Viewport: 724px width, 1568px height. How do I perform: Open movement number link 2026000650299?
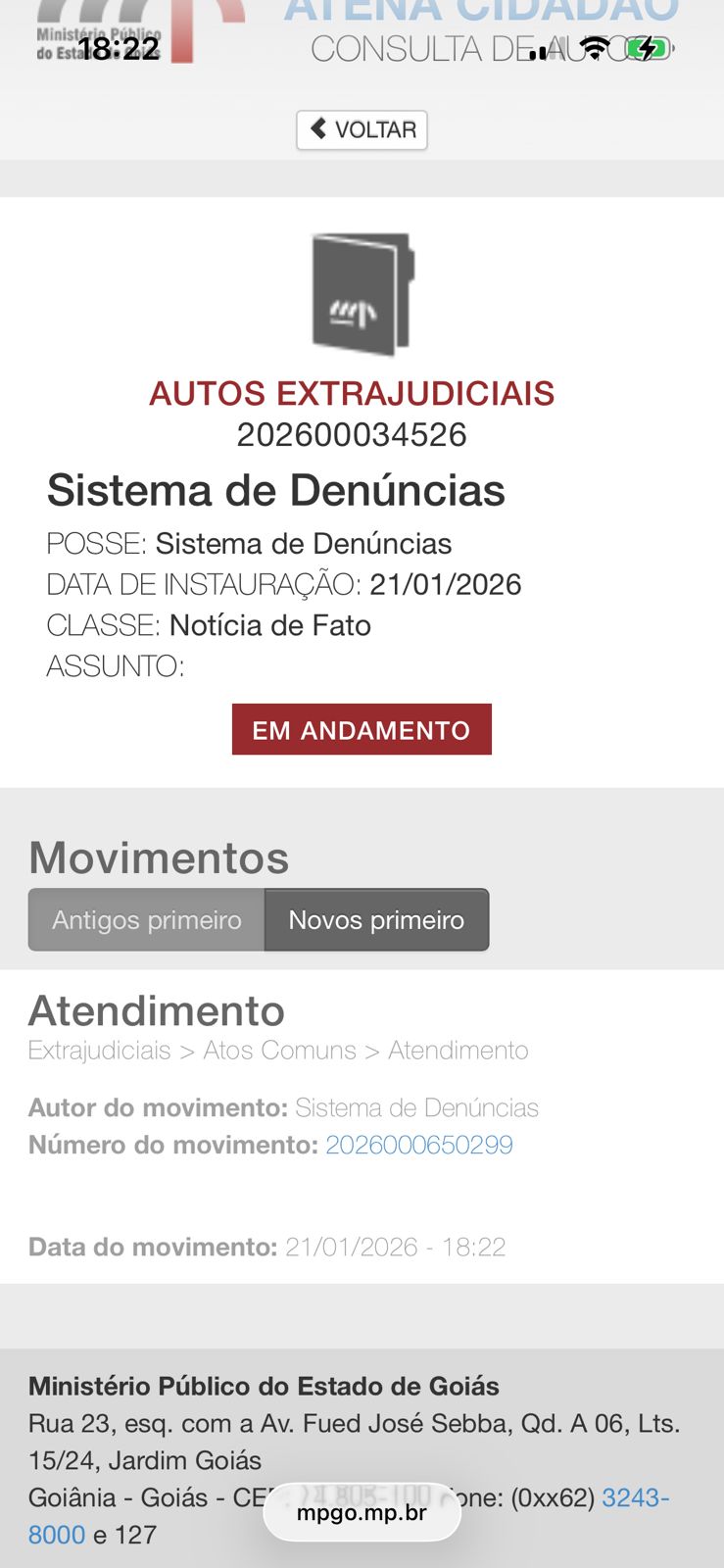[419, 1144]
